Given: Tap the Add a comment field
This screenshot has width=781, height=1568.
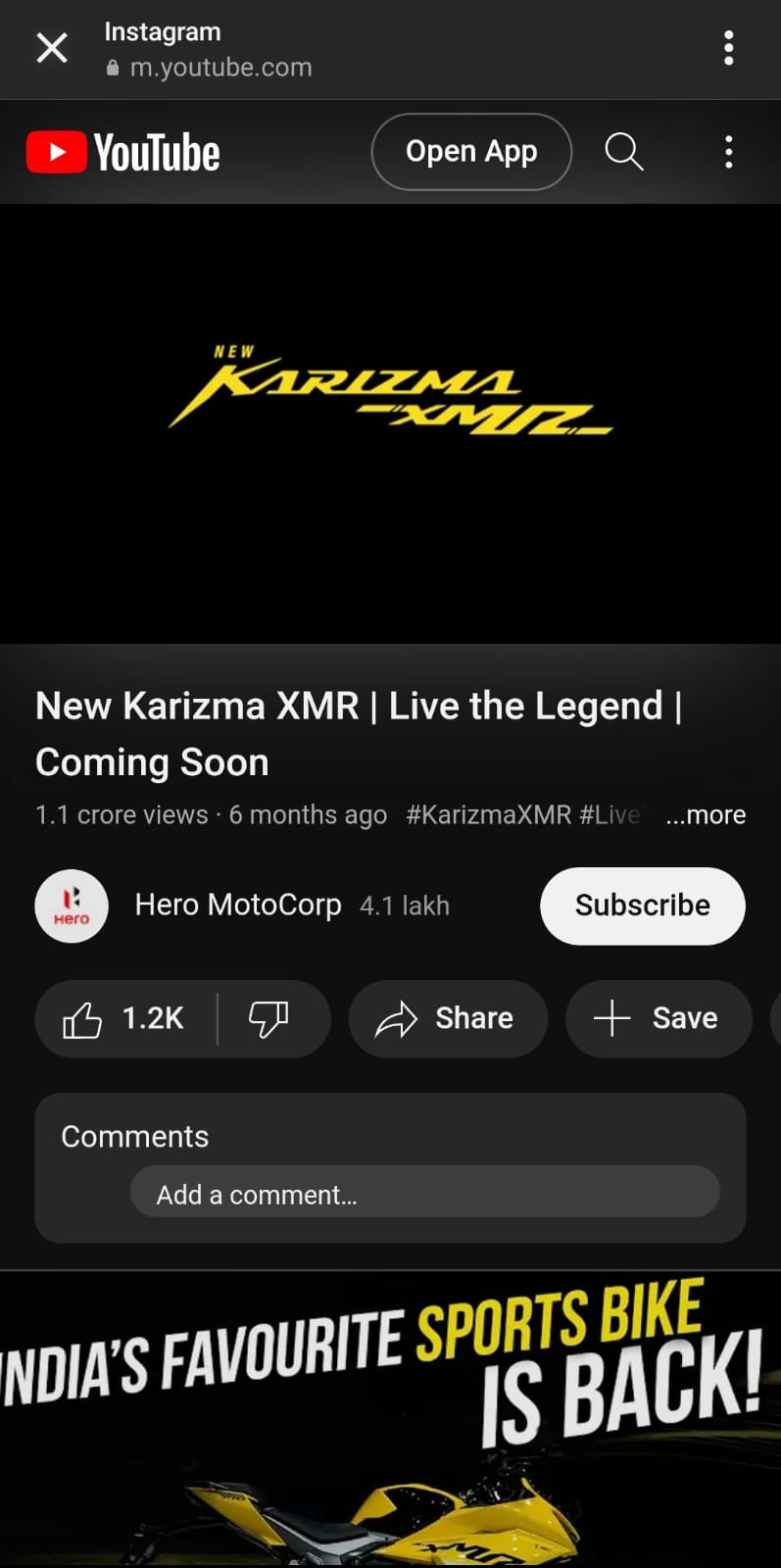Looking at the screenshot, I should (x=425, y=1192).
